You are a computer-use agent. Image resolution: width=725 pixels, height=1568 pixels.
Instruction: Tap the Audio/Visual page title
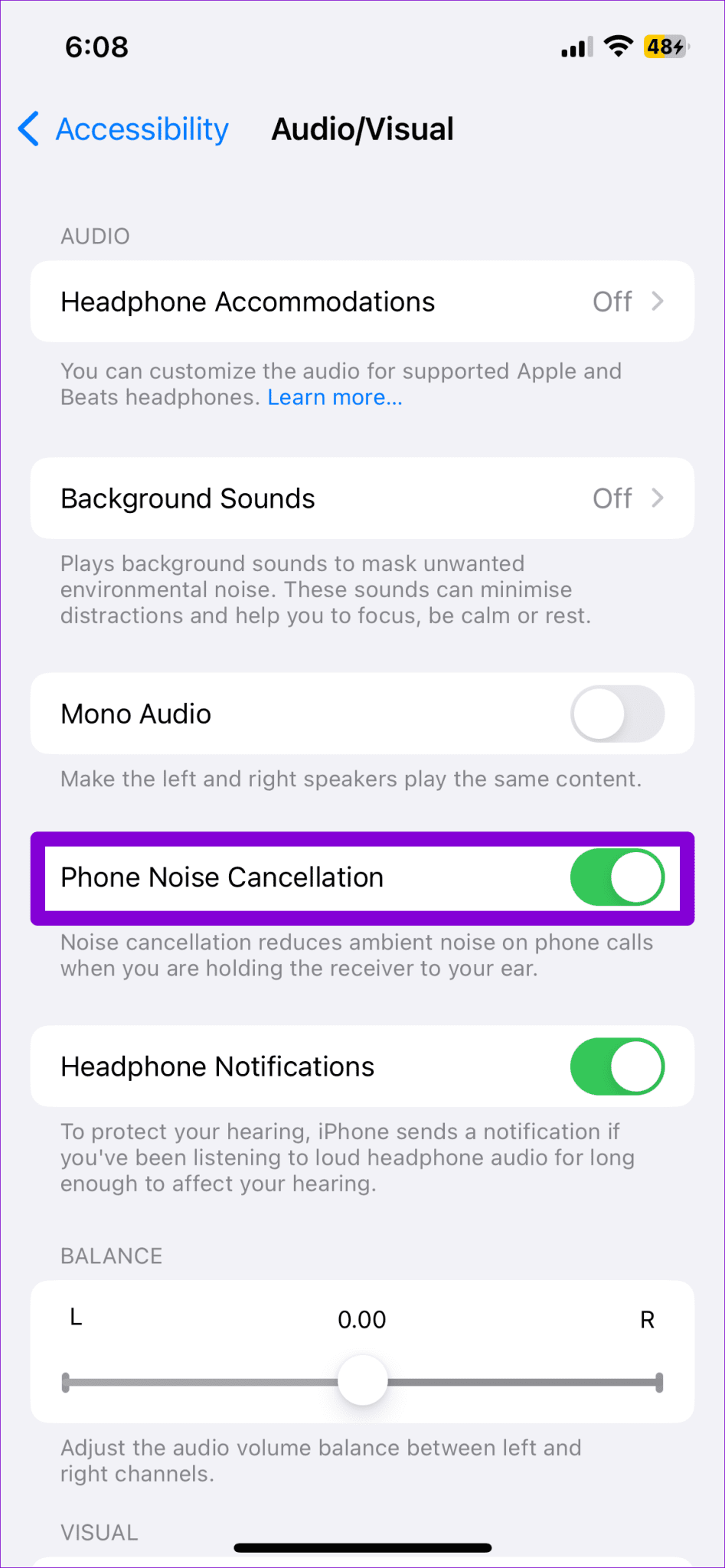(362, 129)
